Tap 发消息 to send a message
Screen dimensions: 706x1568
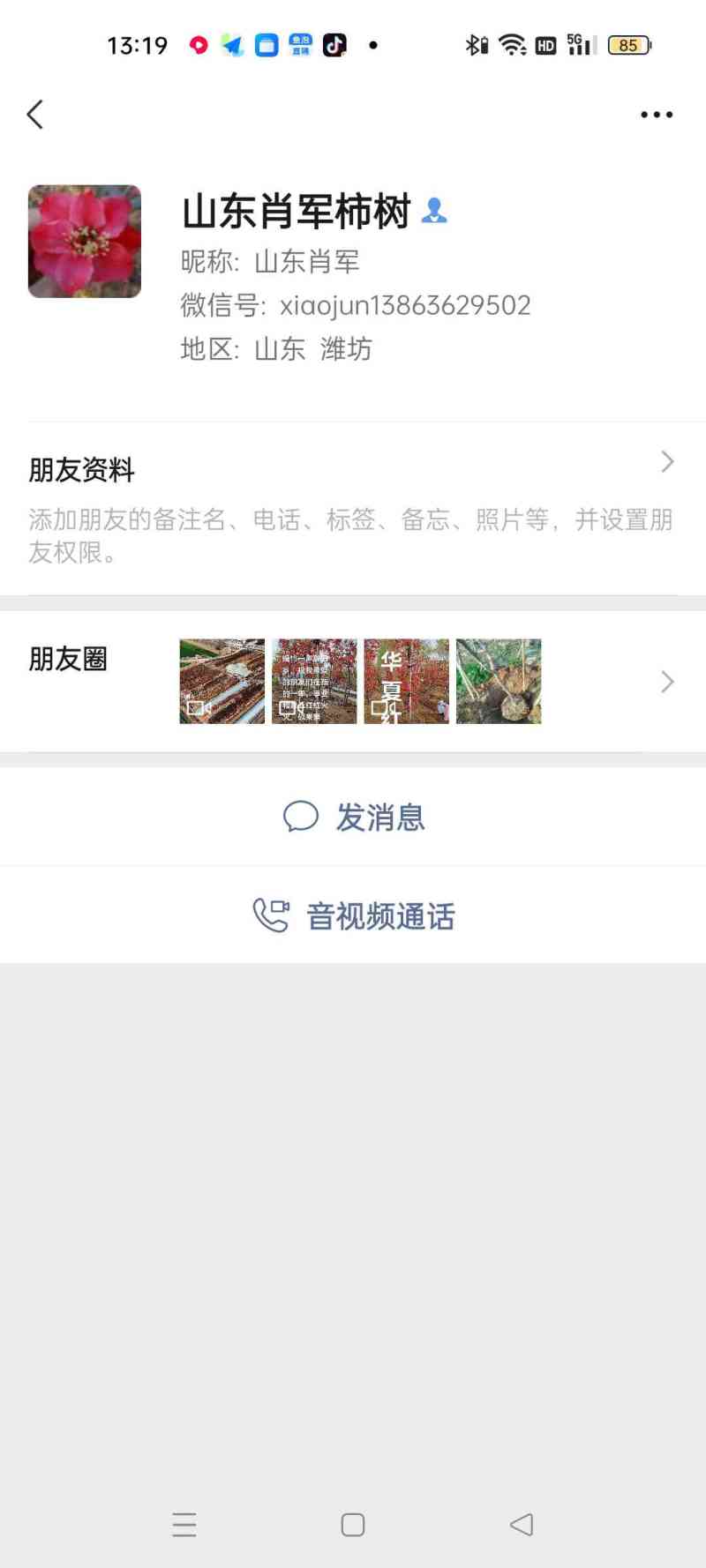[354, 818]
